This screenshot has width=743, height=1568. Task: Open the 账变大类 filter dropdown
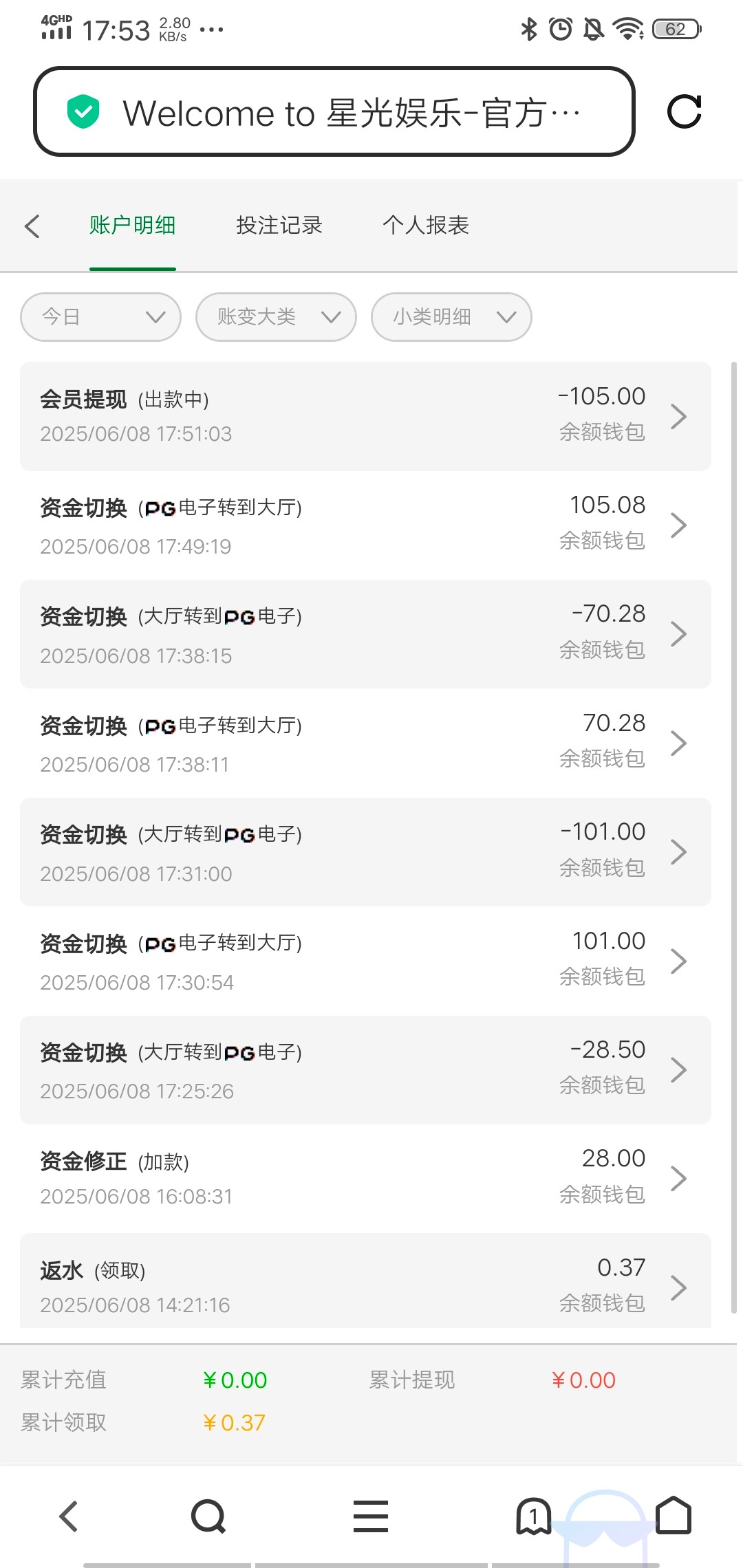pos(276,317)
